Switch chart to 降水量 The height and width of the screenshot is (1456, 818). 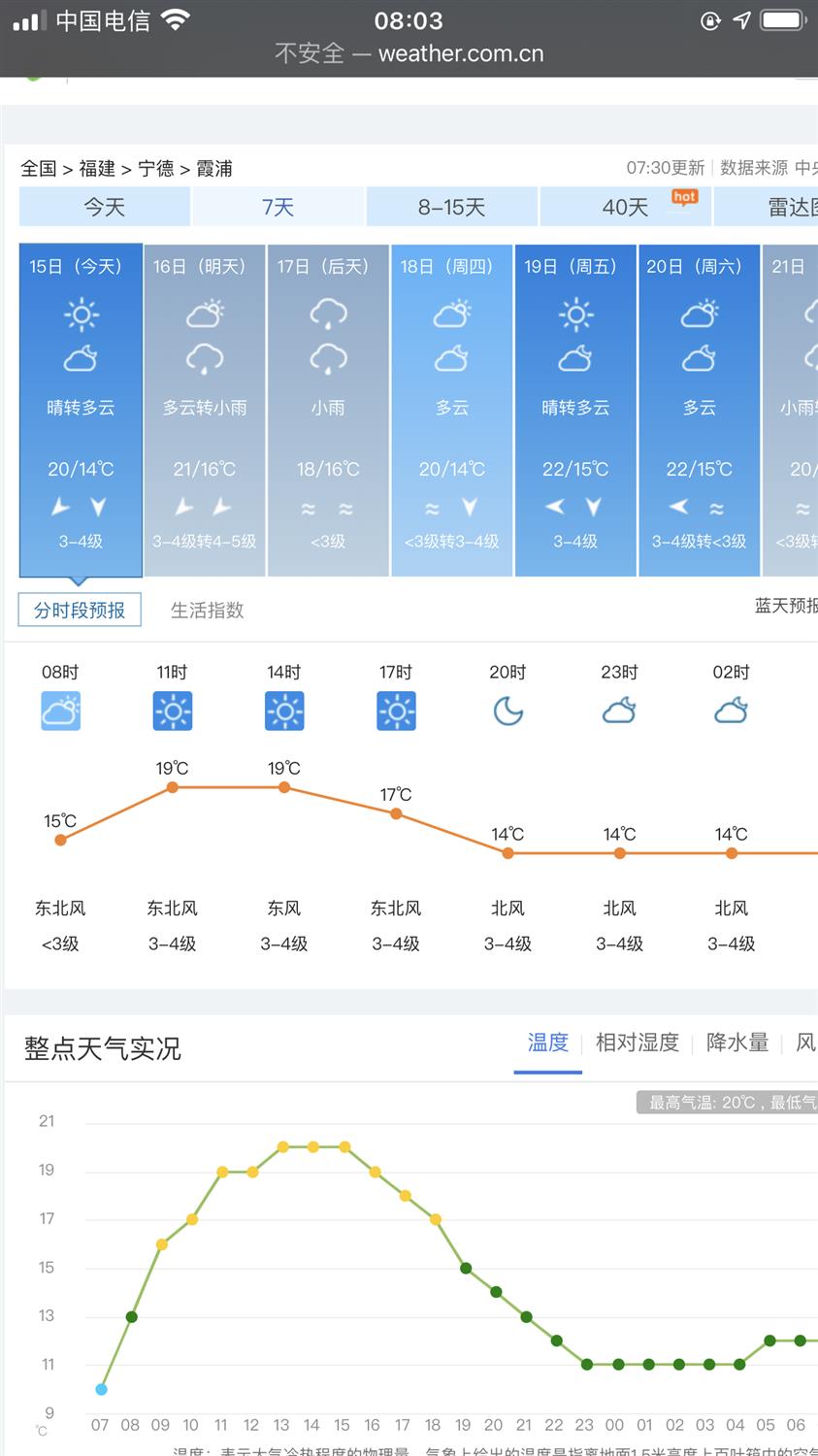737,1042
